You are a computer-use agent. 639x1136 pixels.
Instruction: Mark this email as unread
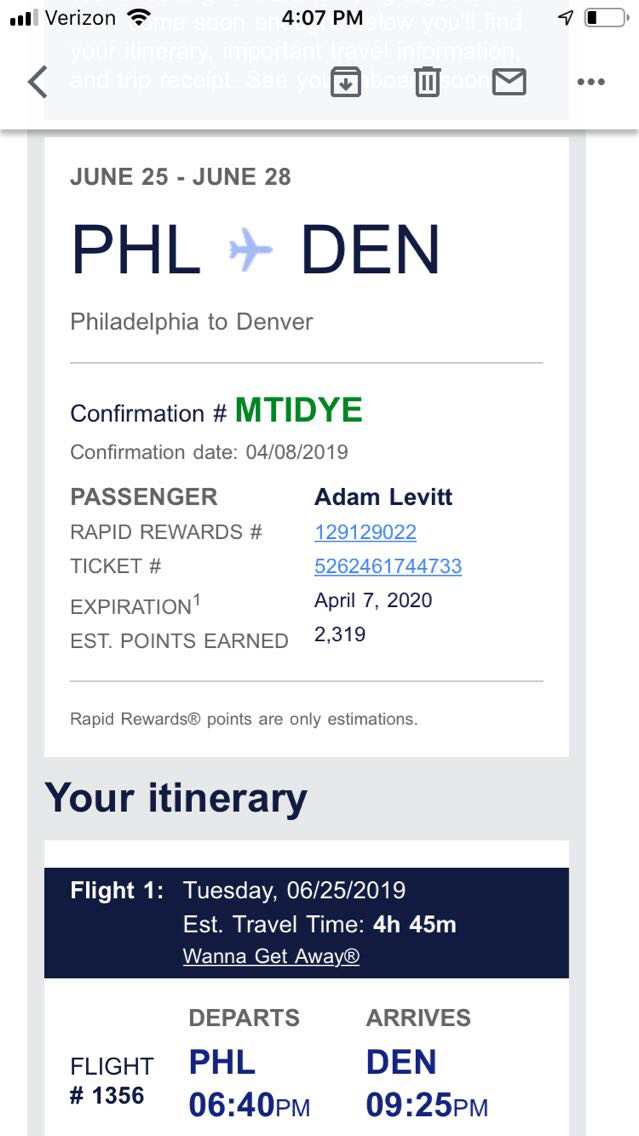coord(509,82)
